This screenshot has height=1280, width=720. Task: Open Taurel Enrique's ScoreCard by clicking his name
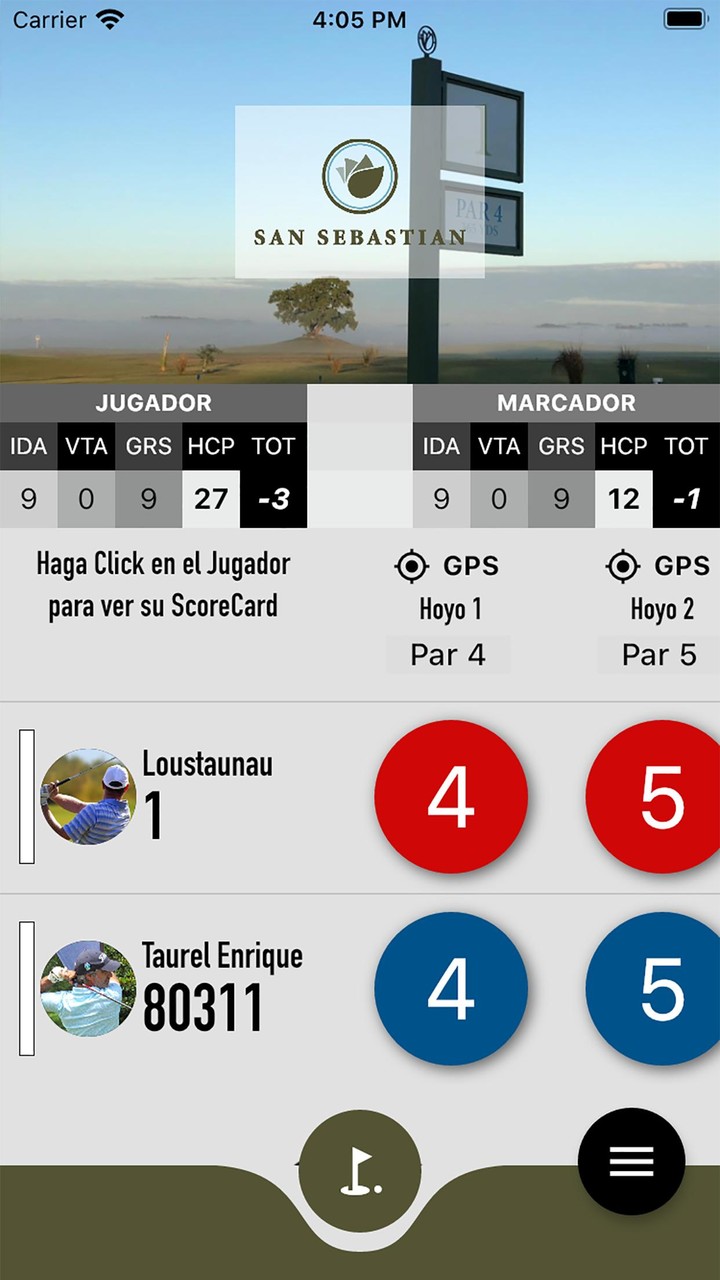tap(220, 955)
